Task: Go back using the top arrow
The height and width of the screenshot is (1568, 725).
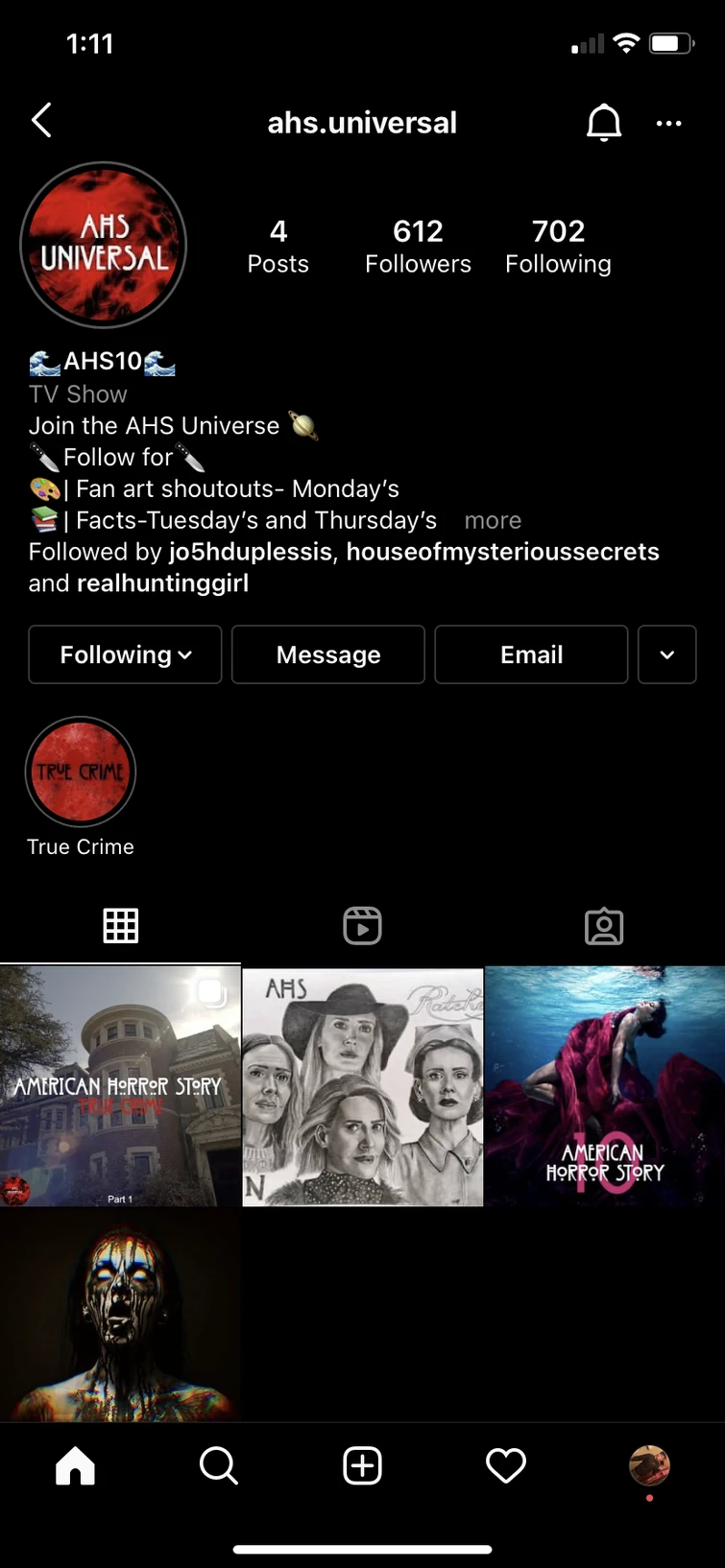Action: coord(41,122)
